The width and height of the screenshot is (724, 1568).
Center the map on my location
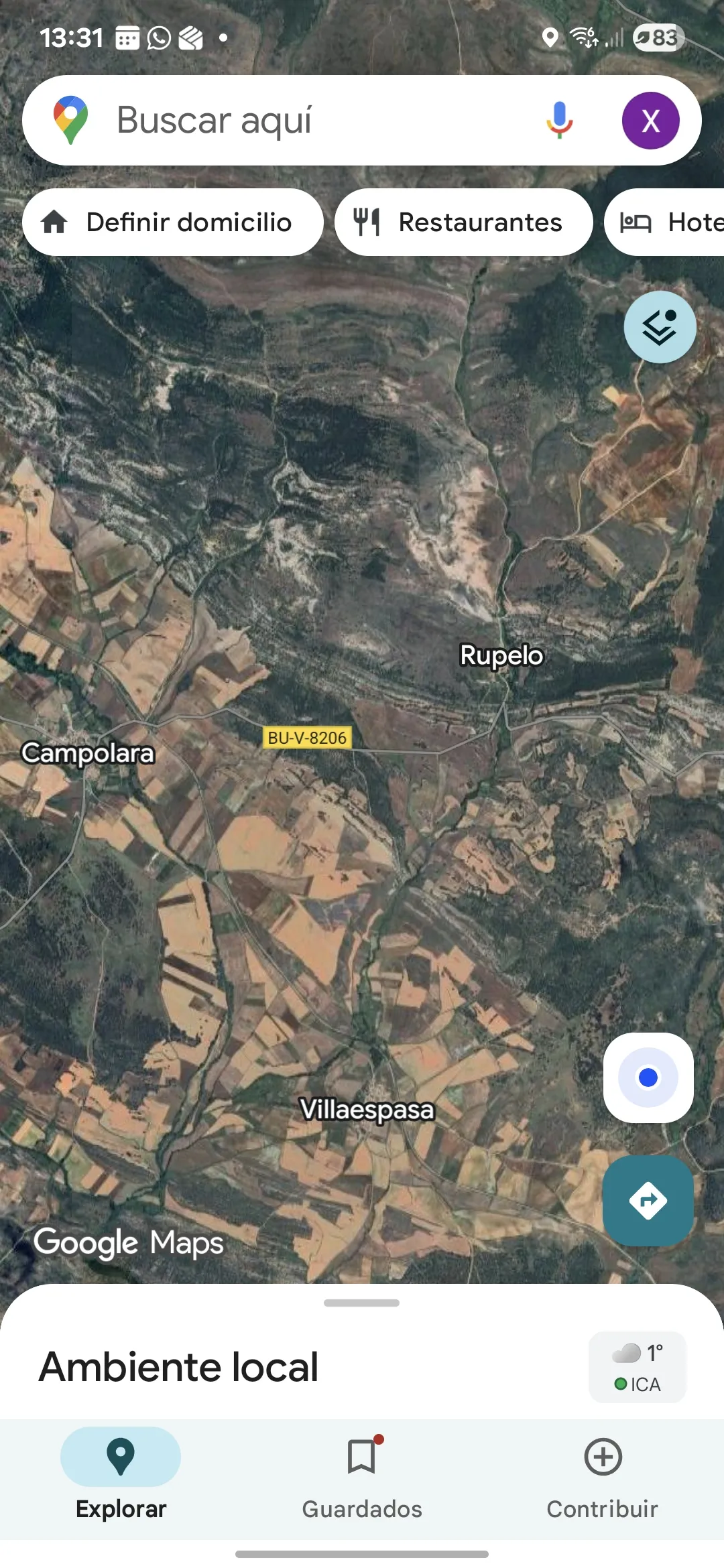648,1077
